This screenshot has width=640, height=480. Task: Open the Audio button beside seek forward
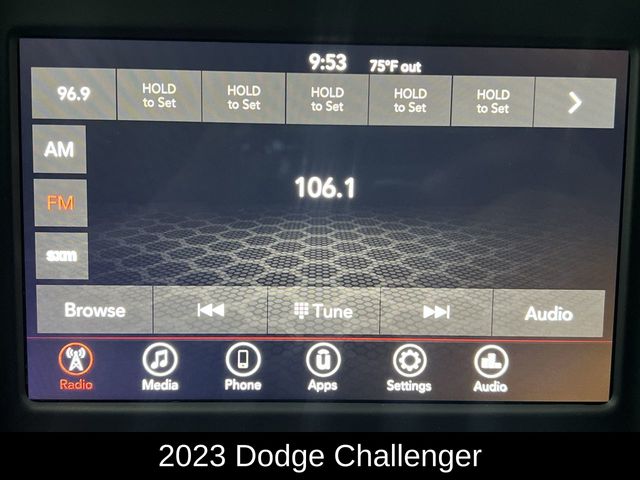tap(548, 313)
